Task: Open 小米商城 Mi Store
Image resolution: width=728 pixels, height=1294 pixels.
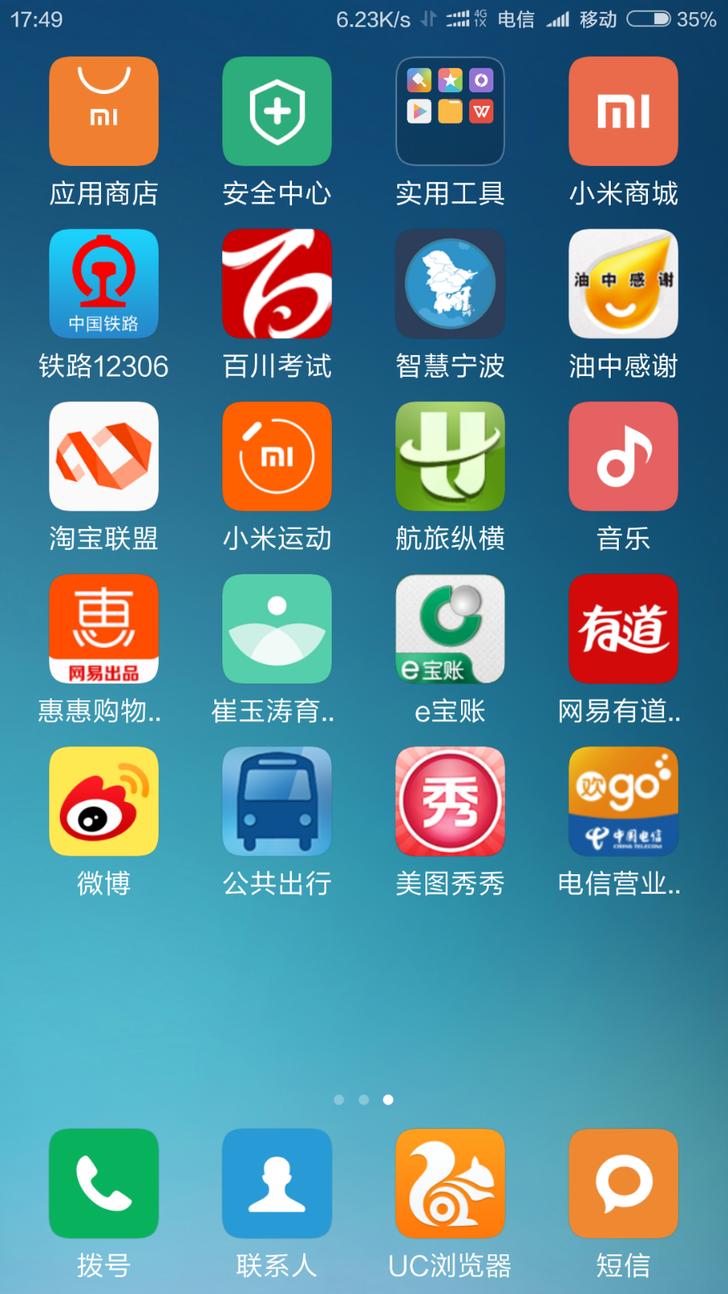Action: tap(622, 111)
